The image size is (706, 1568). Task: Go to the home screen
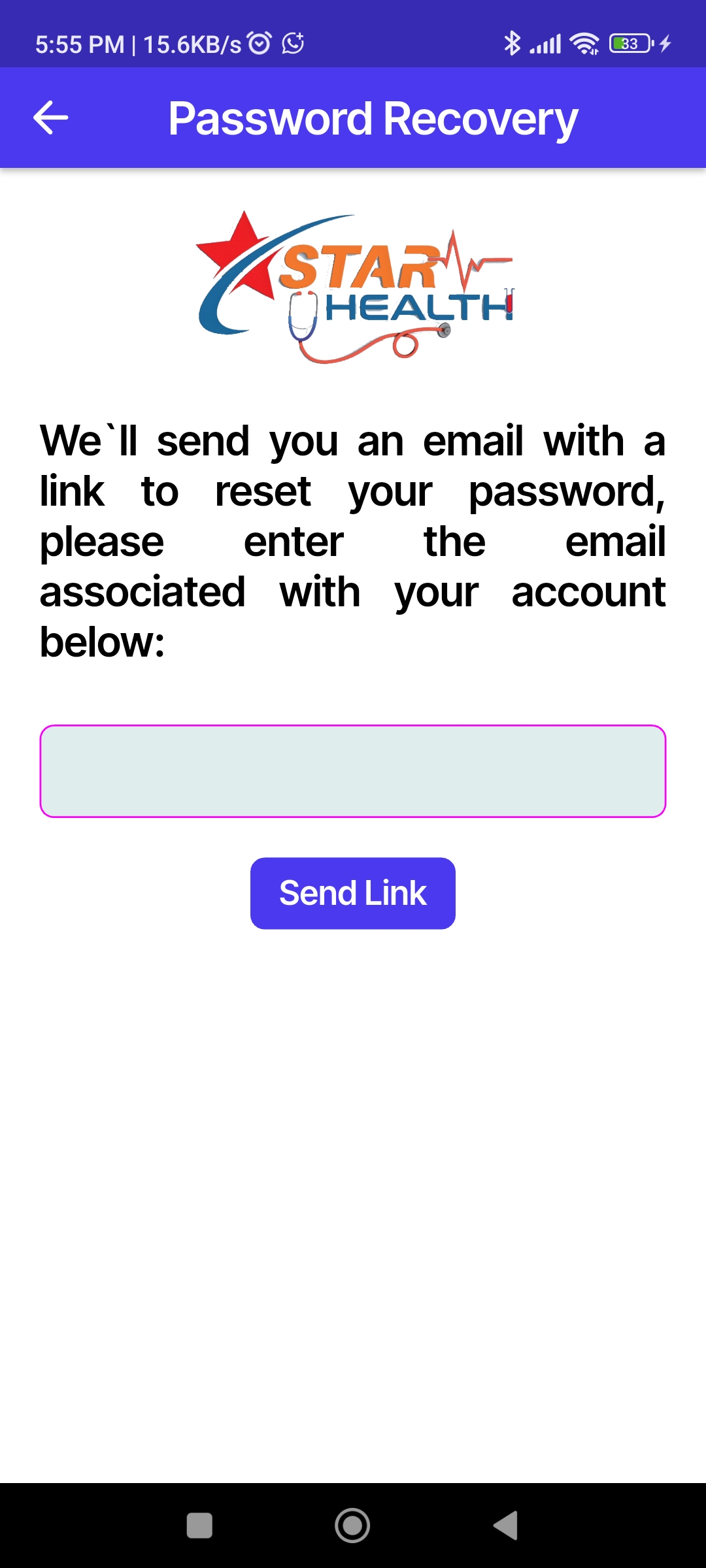tap(352, 1526)
